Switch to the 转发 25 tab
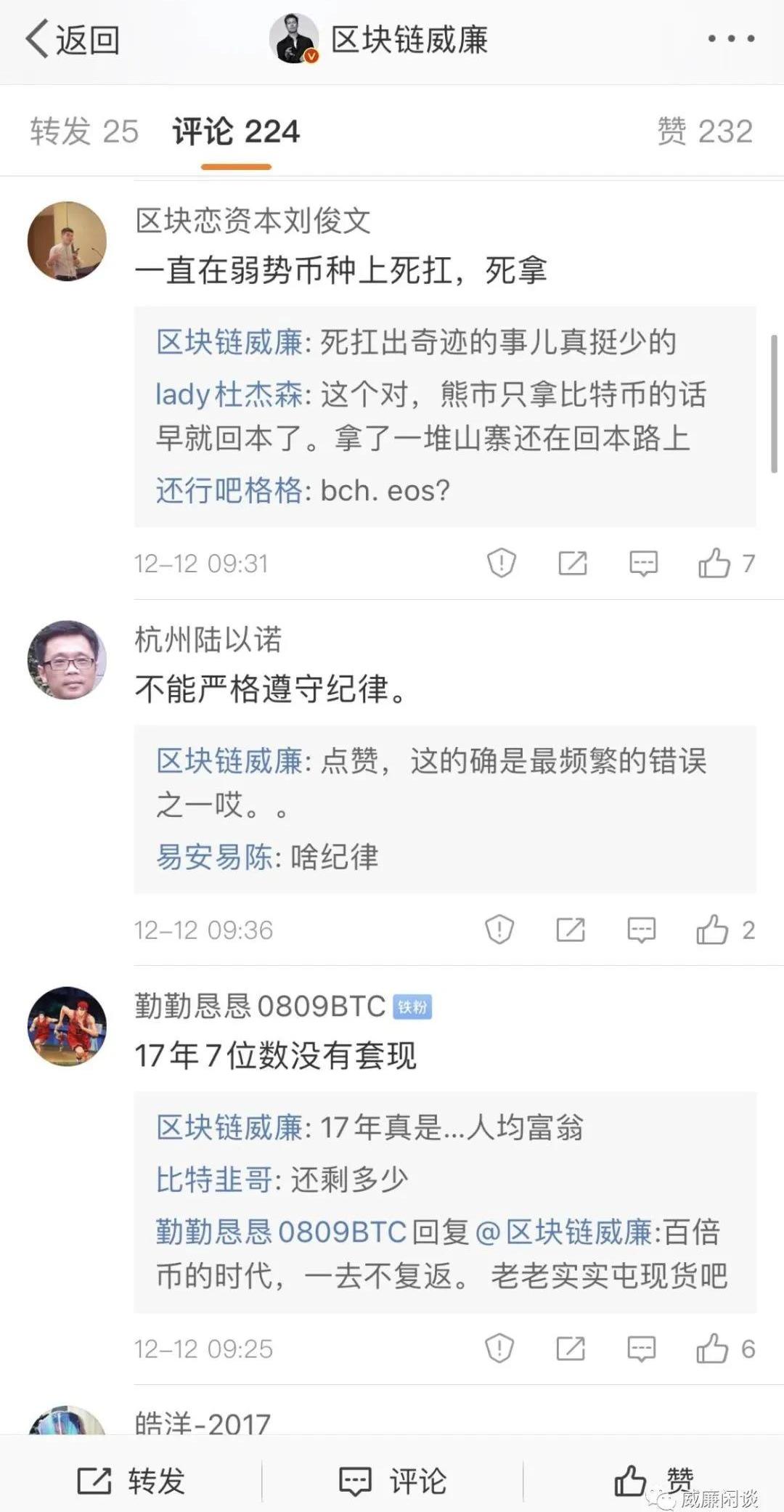 (84, 131)
